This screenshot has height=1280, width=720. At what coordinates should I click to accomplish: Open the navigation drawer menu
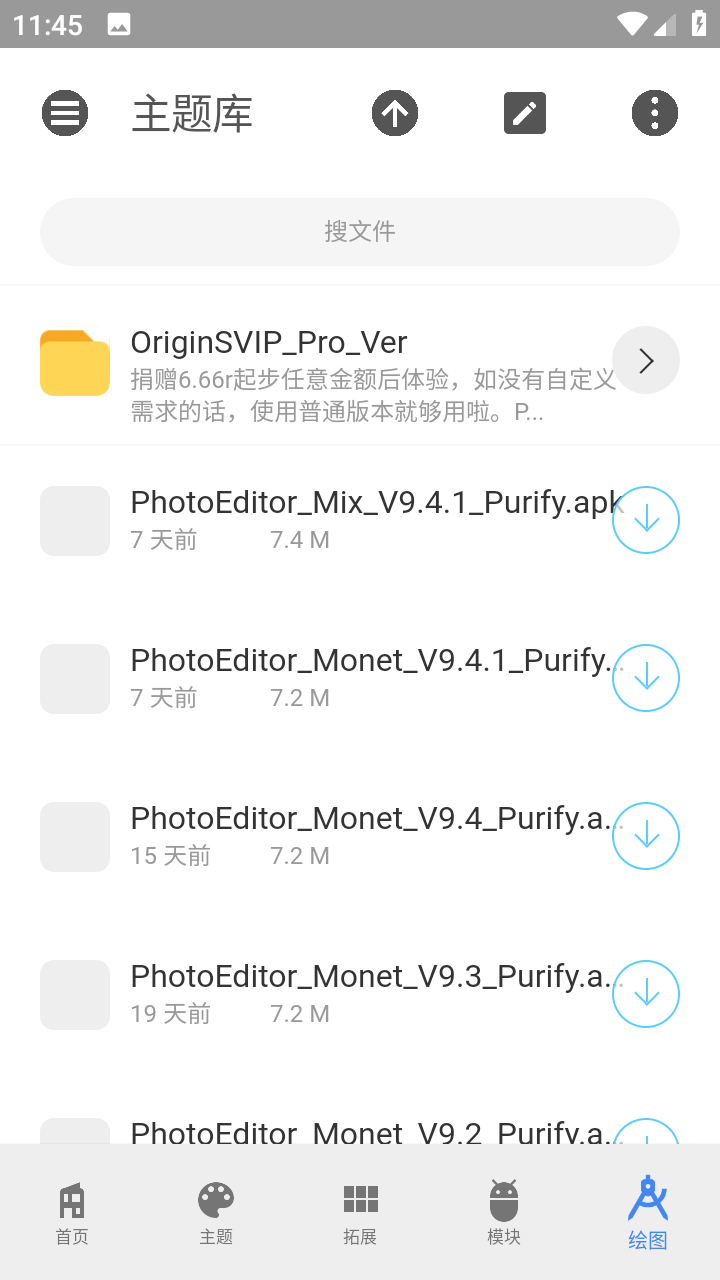point(64,112)
